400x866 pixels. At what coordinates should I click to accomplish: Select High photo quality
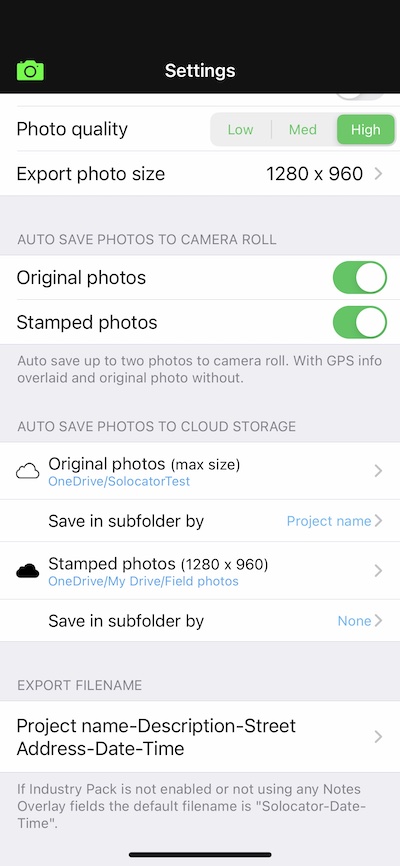pyautogui.click(x=366, y=130)
